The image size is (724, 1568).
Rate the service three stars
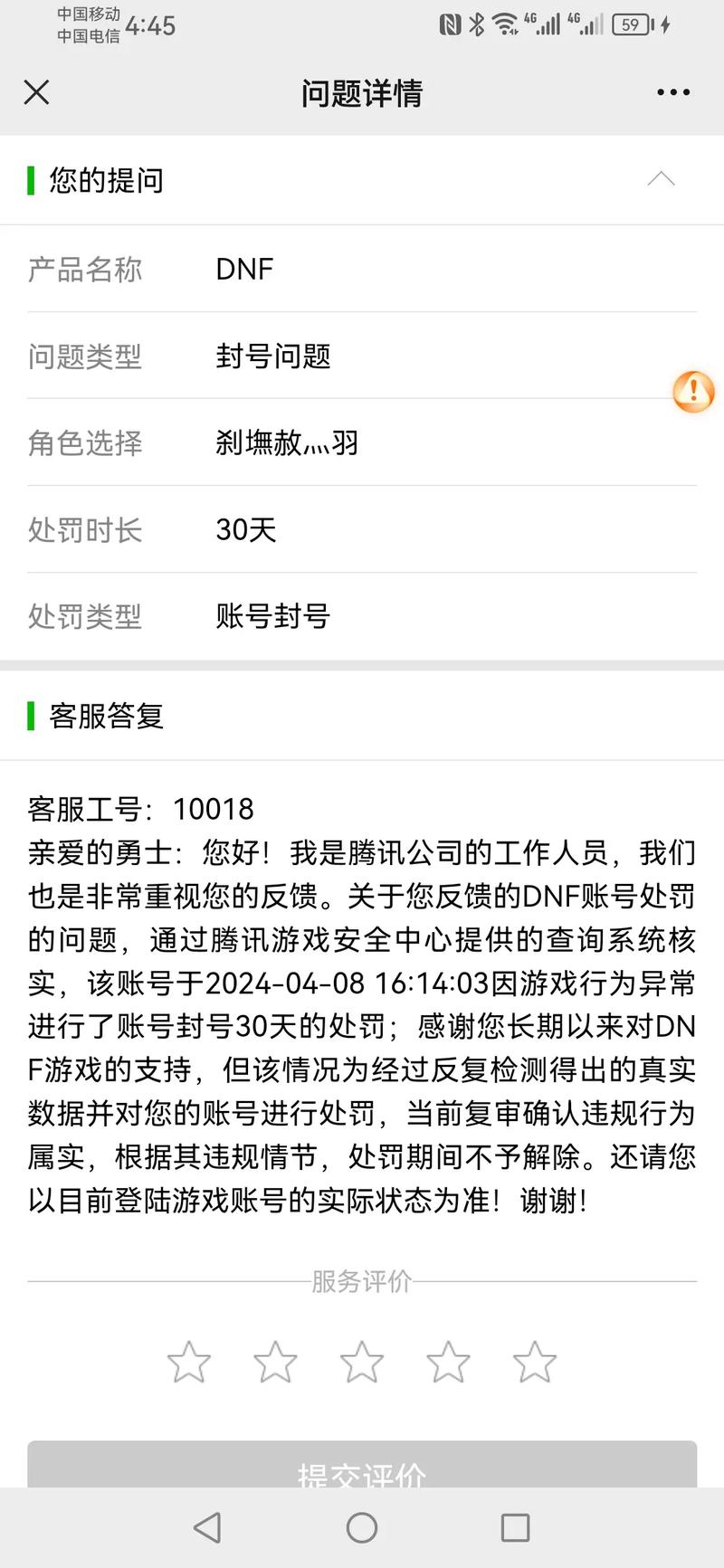(x=362, y=1362)
